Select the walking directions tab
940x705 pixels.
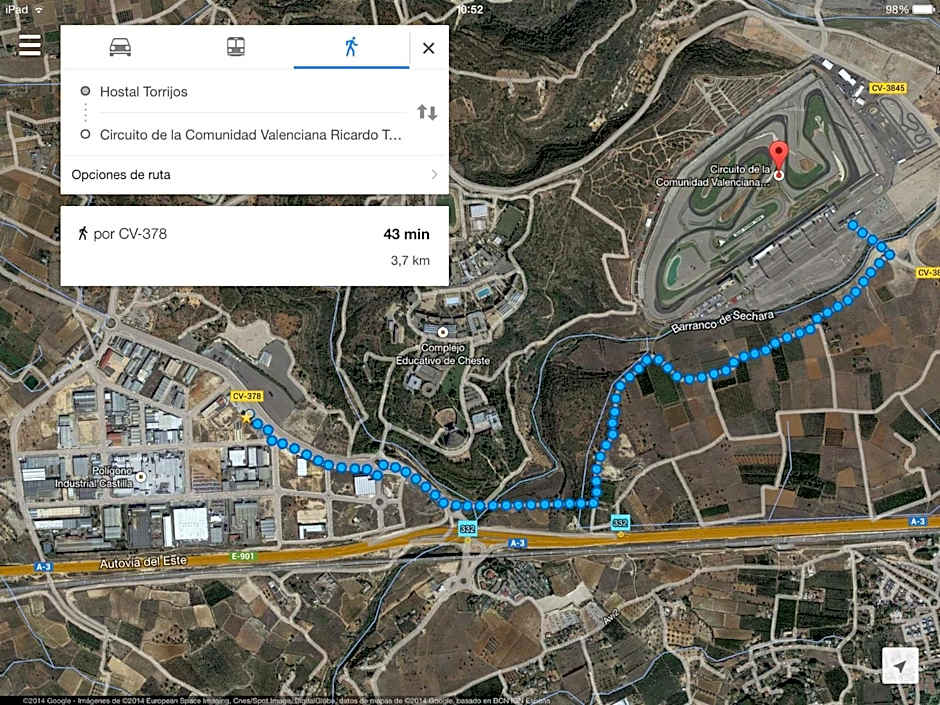coord(350,47)
